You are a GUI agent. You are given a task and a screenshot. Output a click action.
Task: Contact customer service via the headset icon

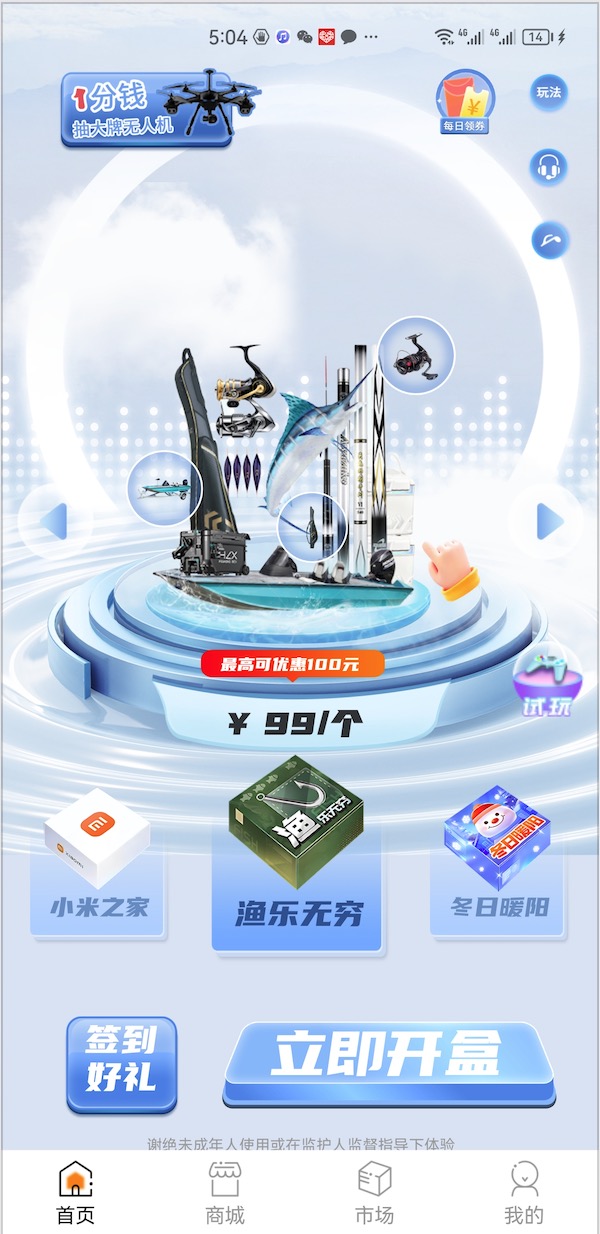pyautogui.click(x=549, y=167)
